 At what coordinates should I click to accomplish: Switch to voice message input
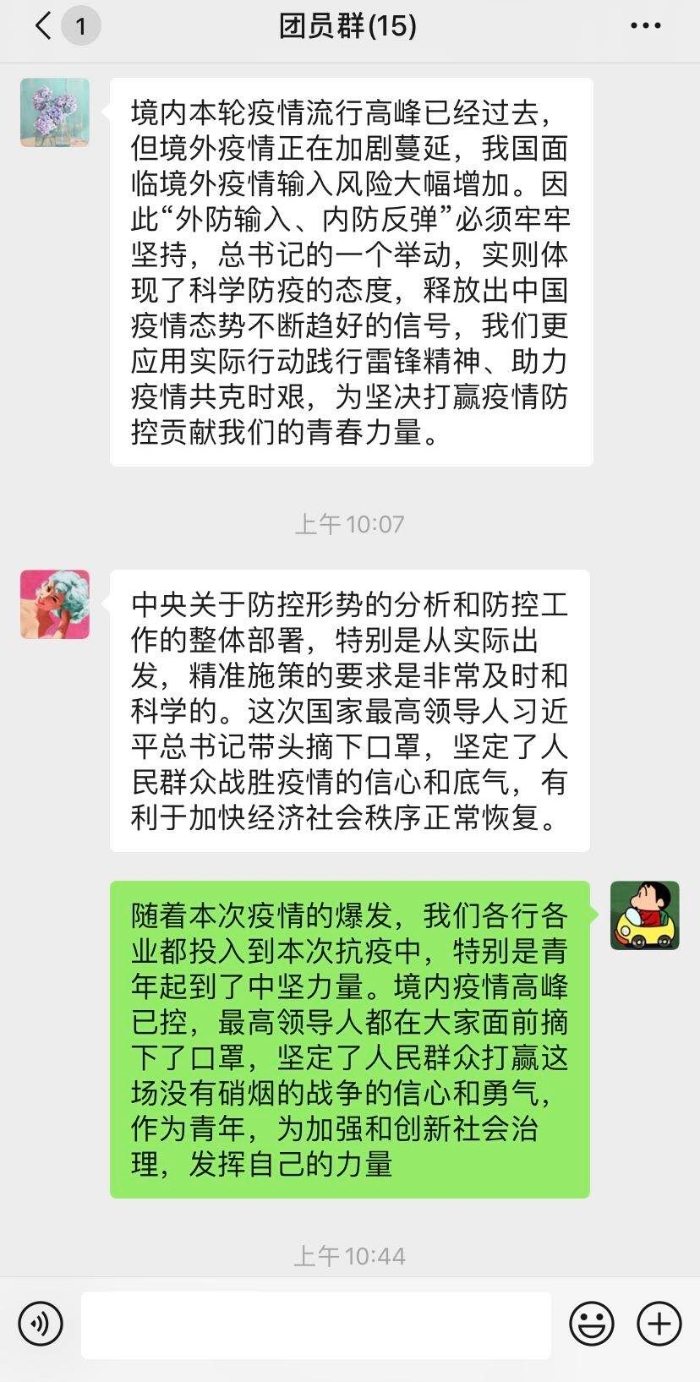pos(41,1324)
